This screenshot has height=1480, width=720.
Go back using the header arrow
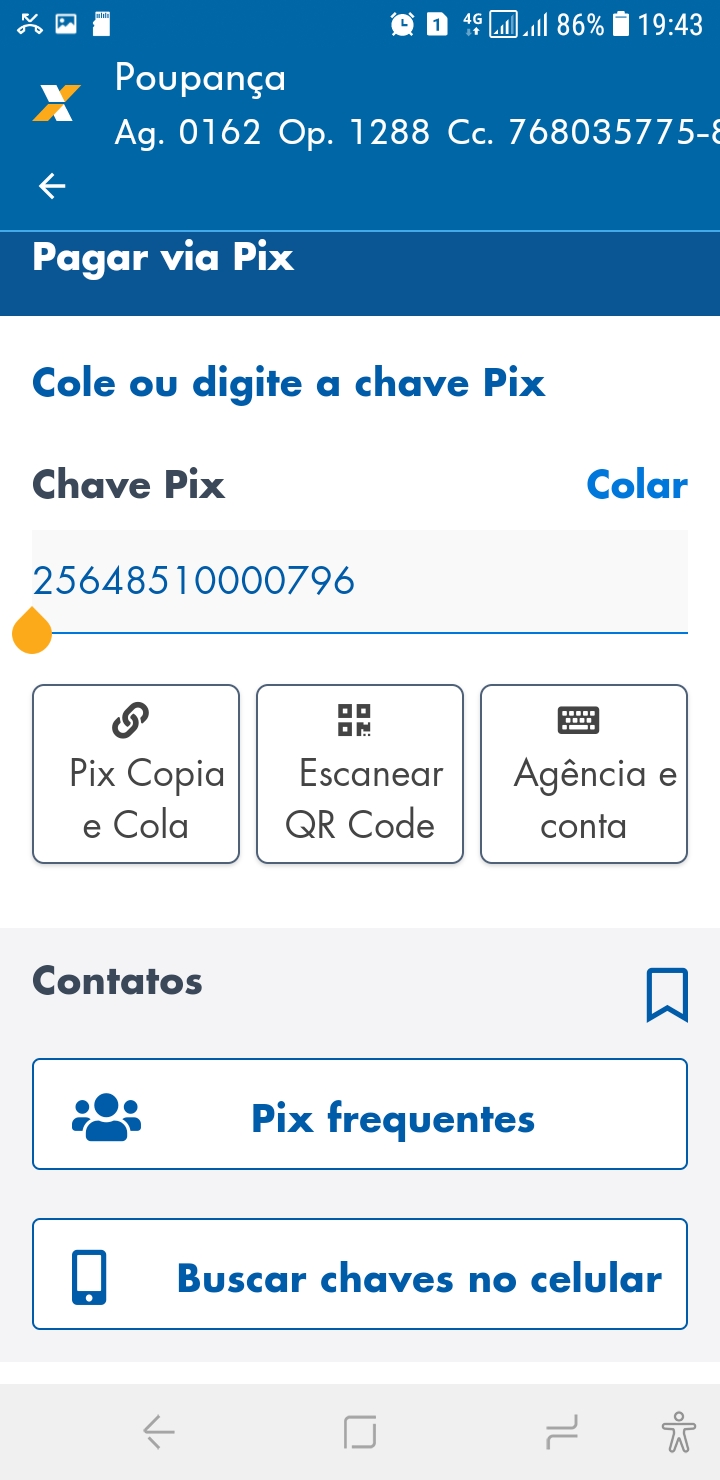52,186
